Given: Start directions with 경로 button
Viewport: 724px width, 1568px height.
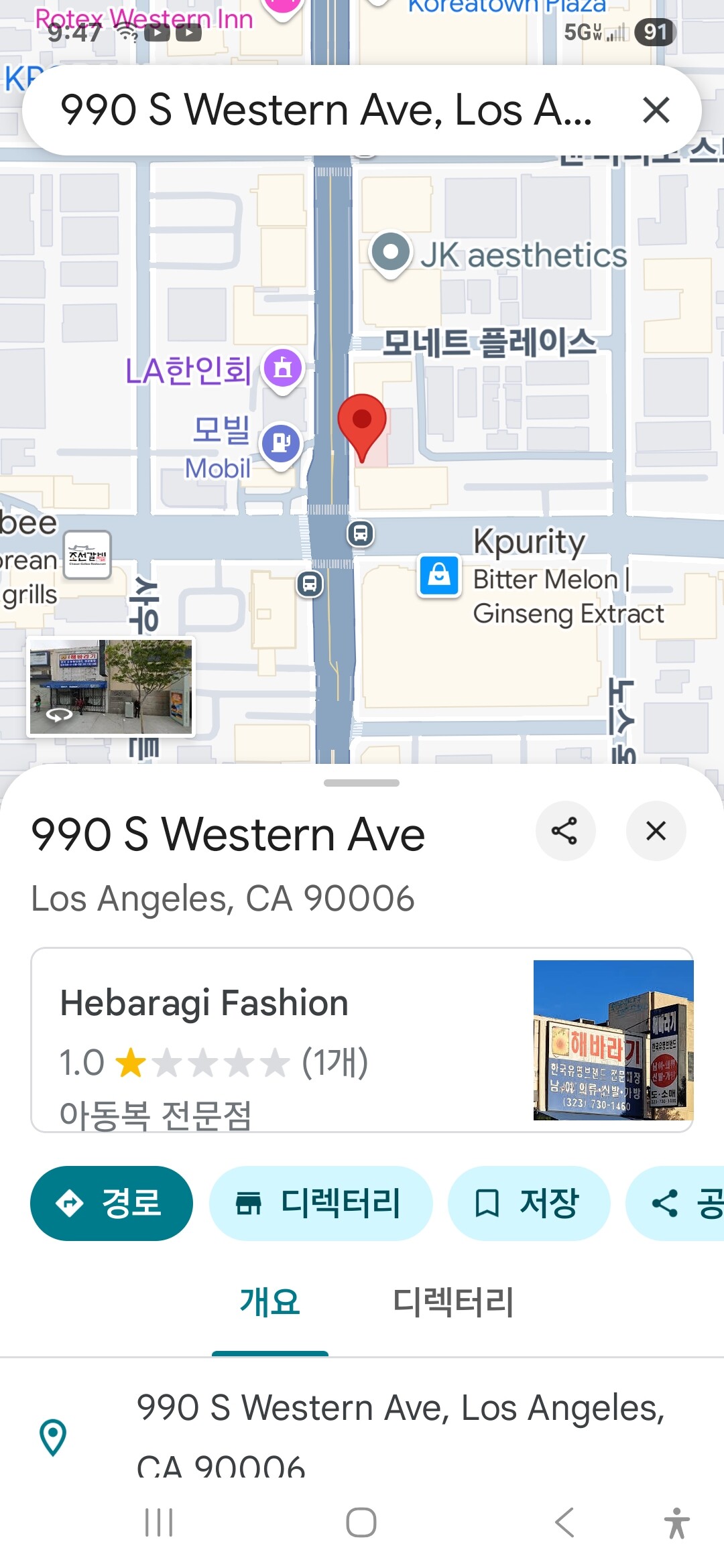Looking at the screenshot, I should pyautogui.click(x=112, y=1203).
